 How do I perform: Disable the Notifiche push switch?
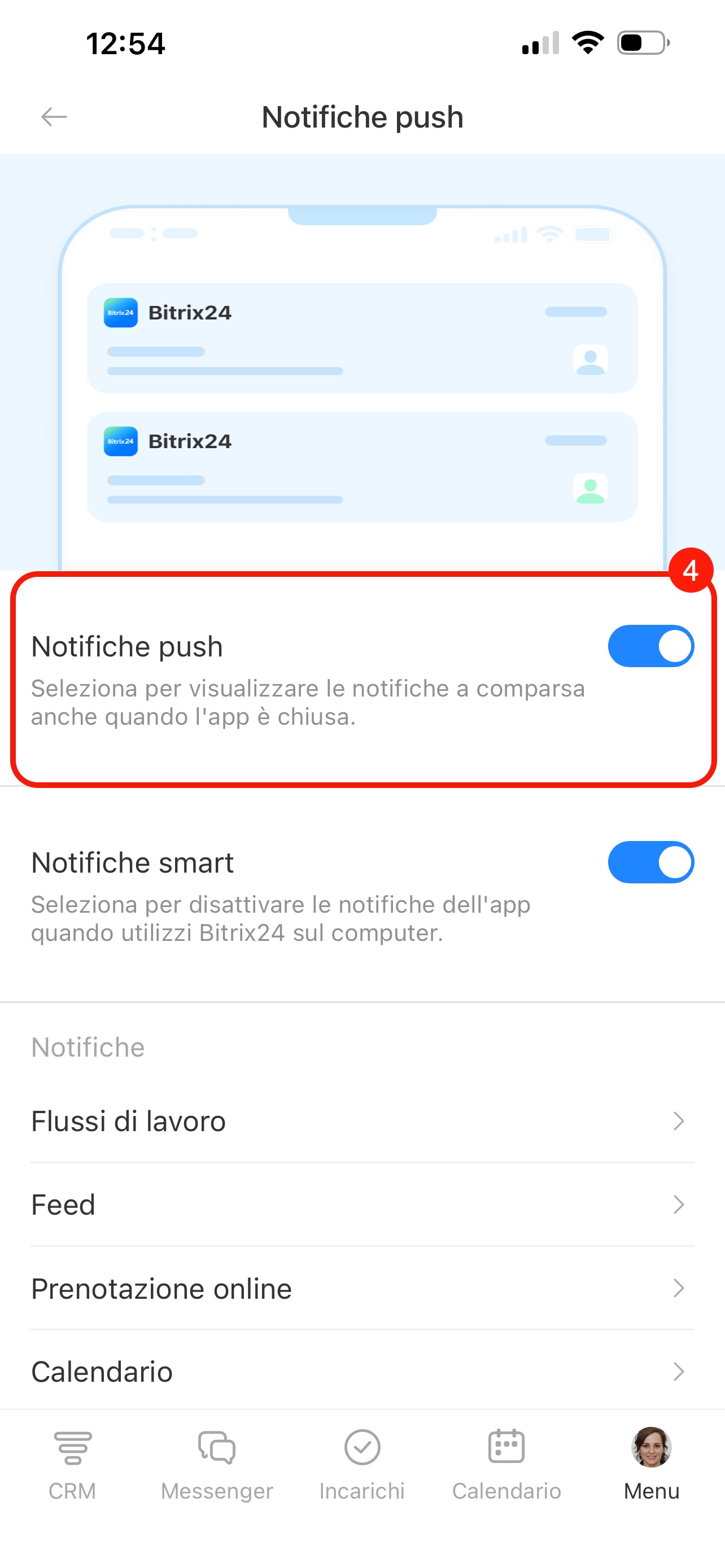point(650,646)
